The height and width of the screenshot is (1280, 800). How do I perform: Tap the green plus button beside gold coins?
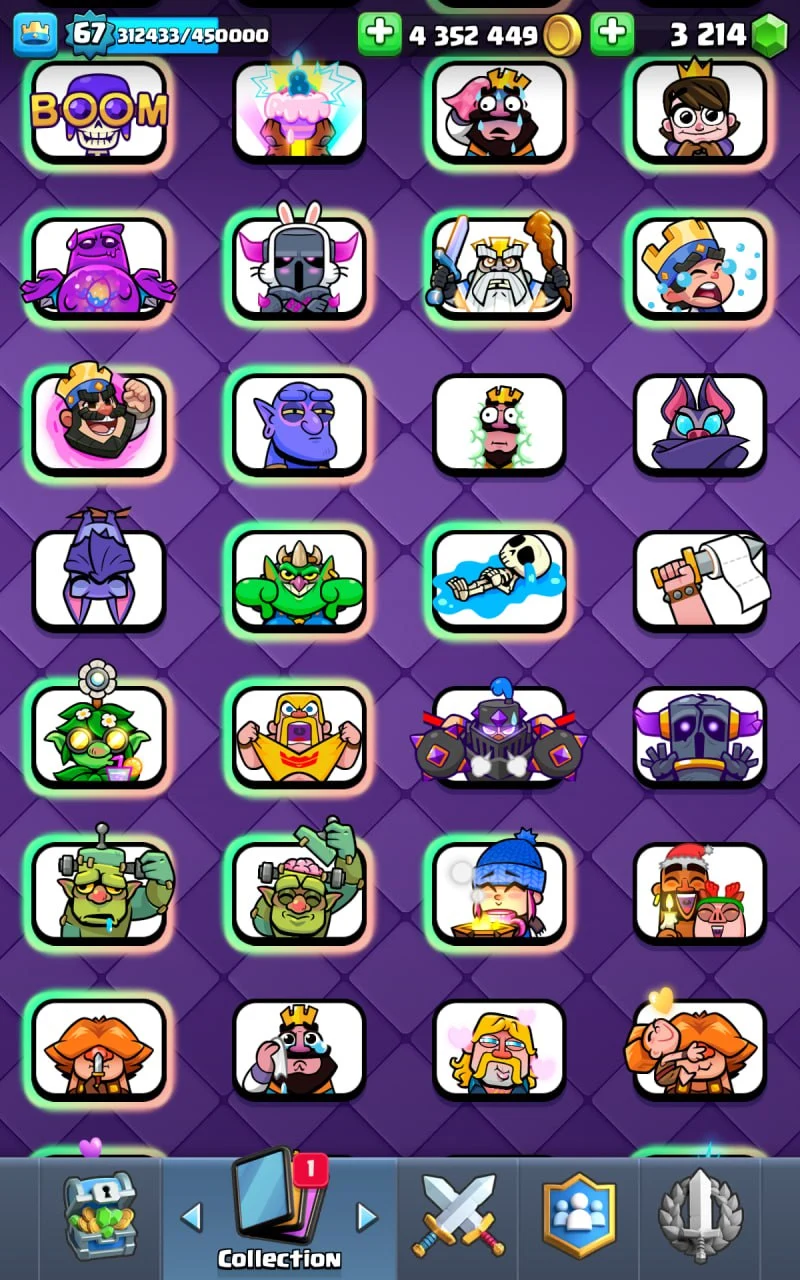(x=379, y=34)
